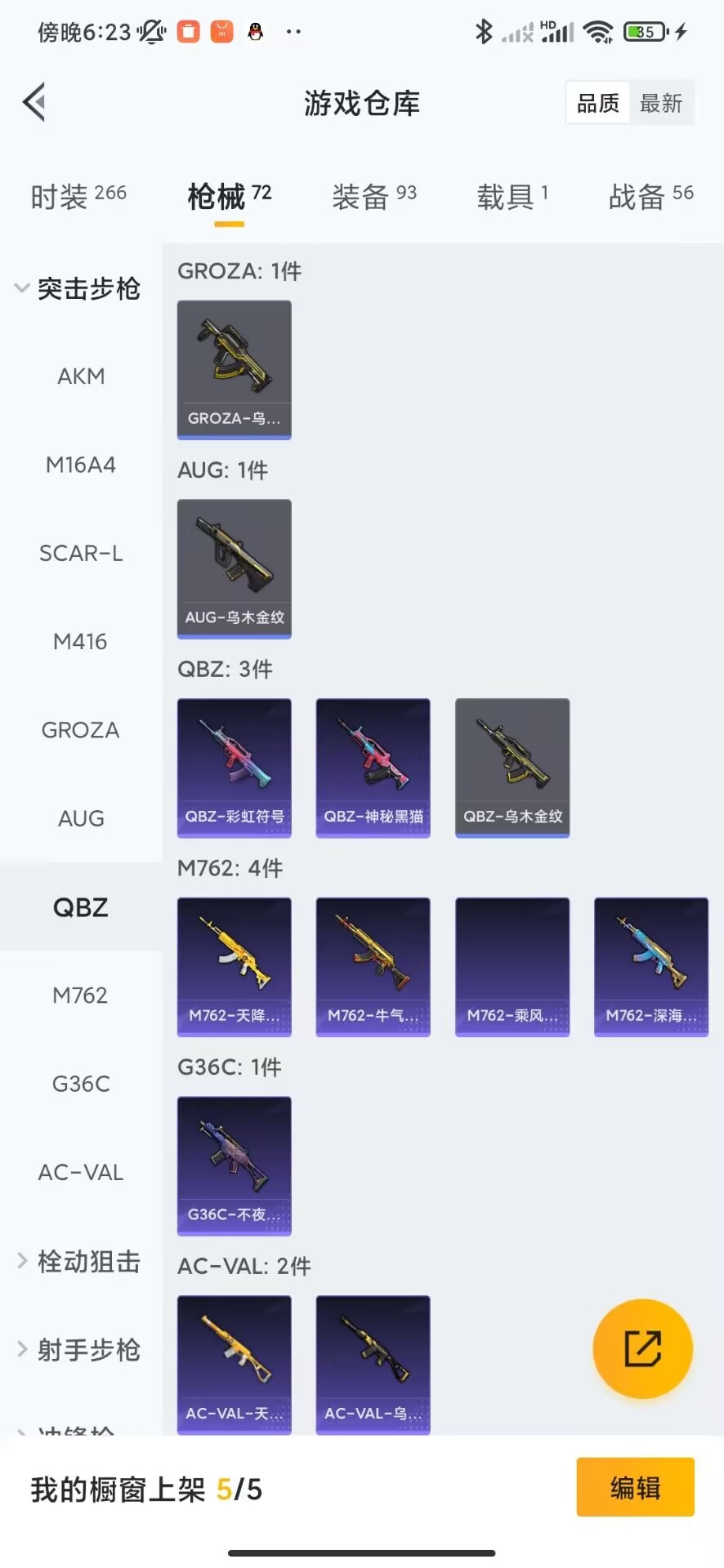Select AKM in the side list
724x1568 pixels.
pos(81,376)
